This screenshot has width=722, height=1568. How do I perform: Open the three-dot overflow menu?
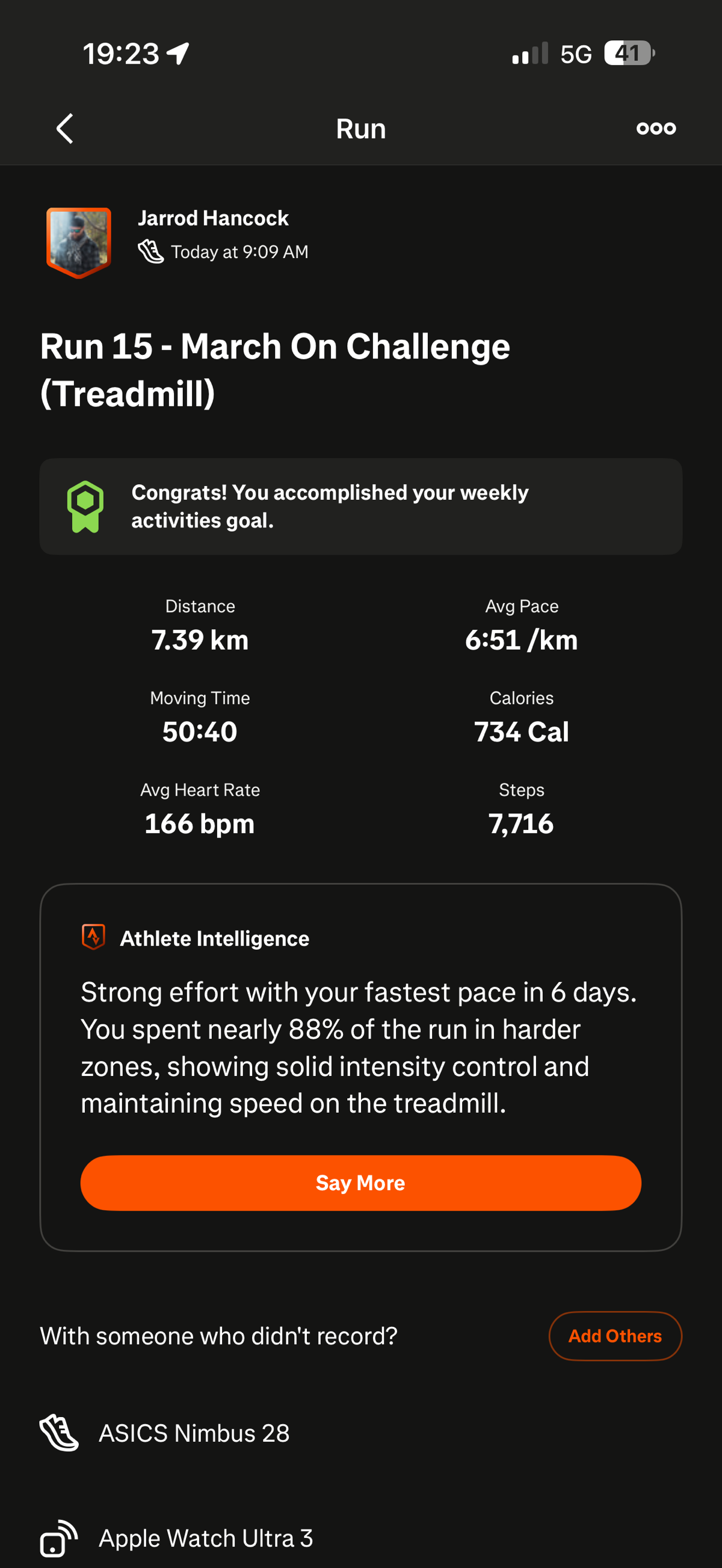click(x=656, y=129)
